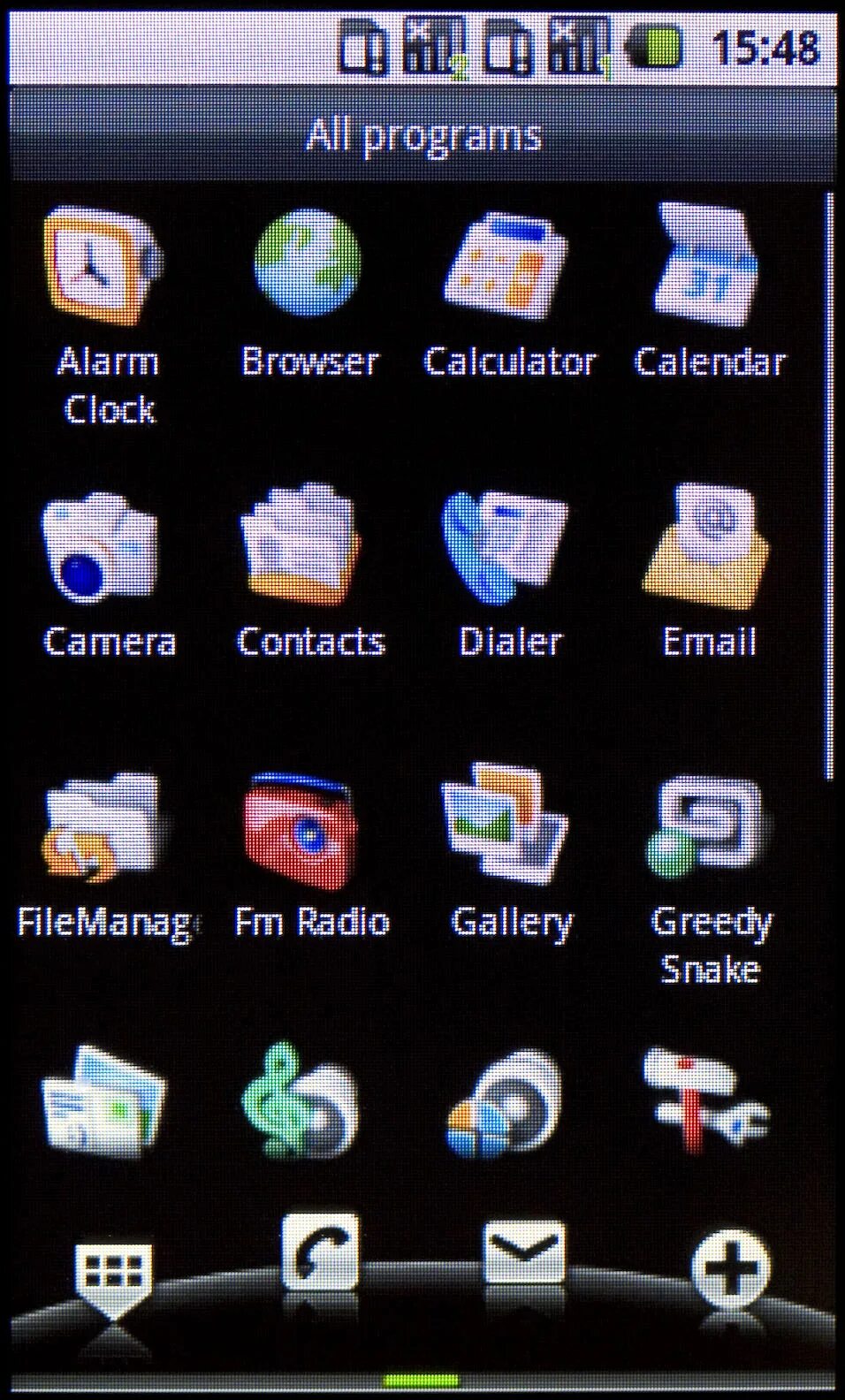Tap the phone call shortcut in dock

coord(321,1252)
